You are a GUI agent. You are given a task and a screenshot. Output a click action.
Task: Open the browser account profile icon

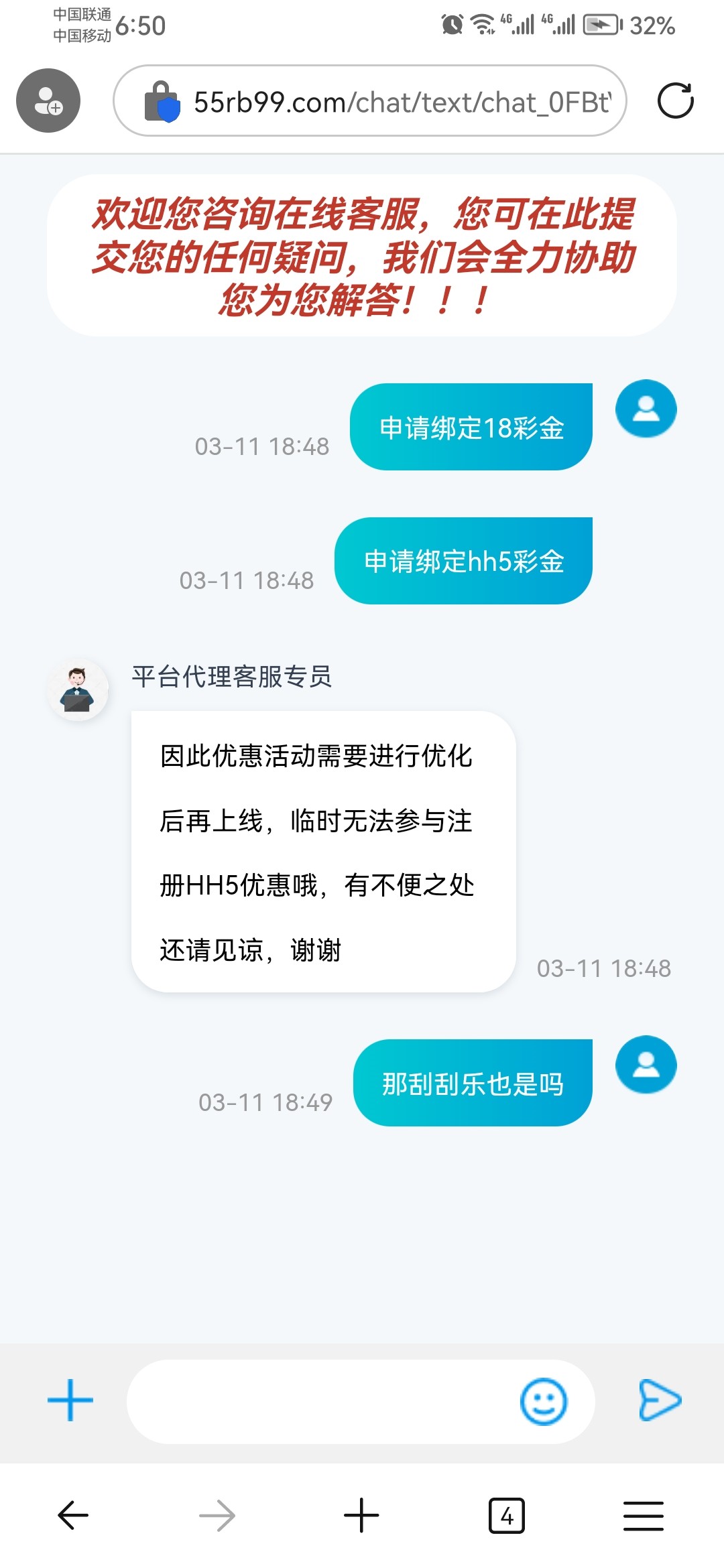pos(48,101)
